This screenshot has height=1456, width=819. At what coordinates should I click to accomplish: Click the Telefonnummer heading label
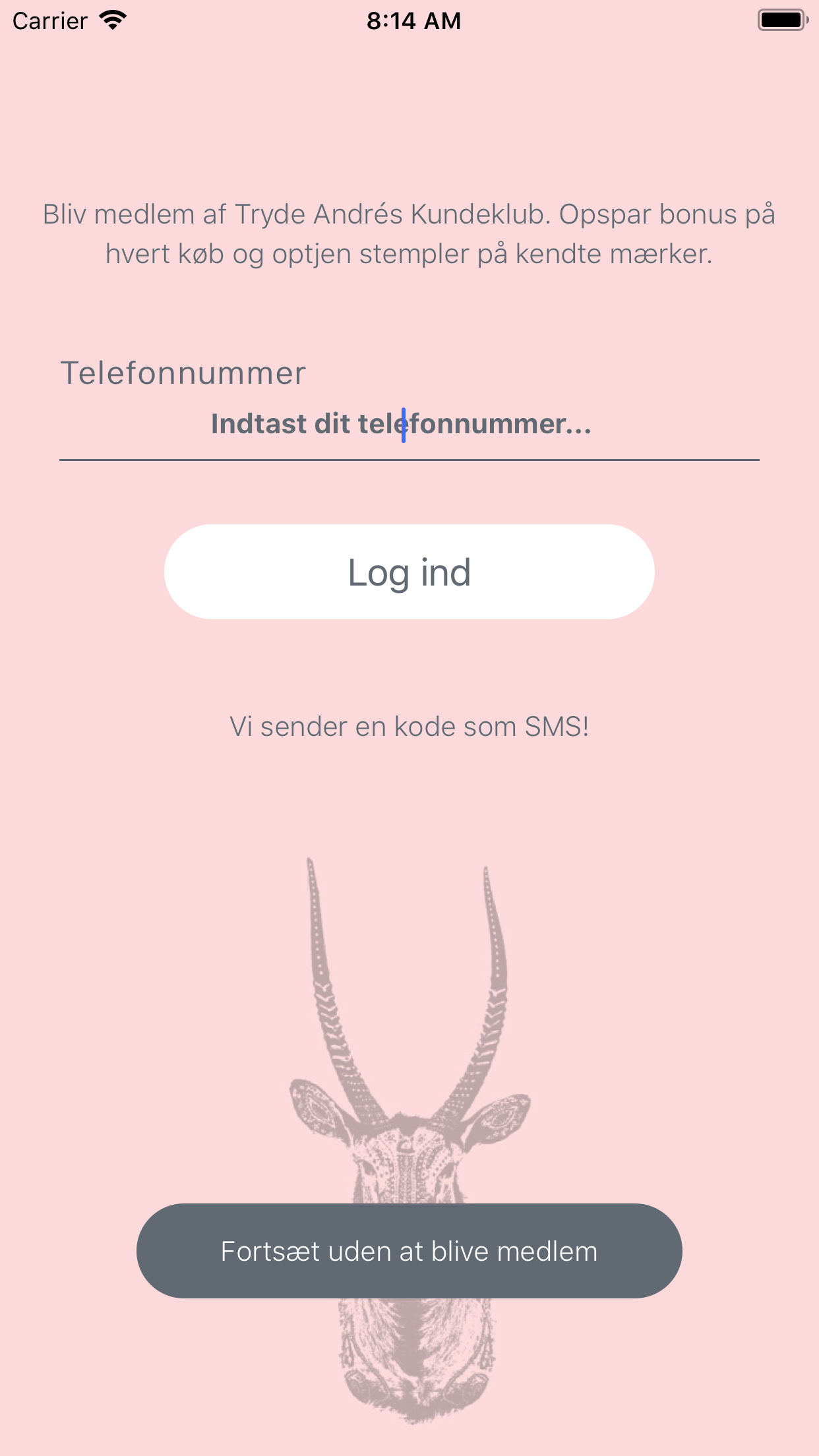[x=184, y=373]
